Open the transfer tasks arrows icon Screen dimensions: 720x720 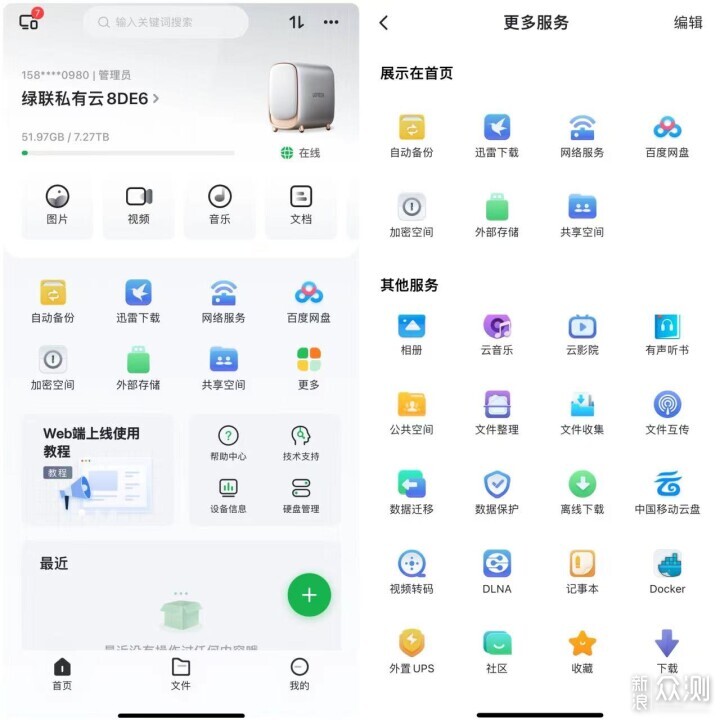point(297,21)
